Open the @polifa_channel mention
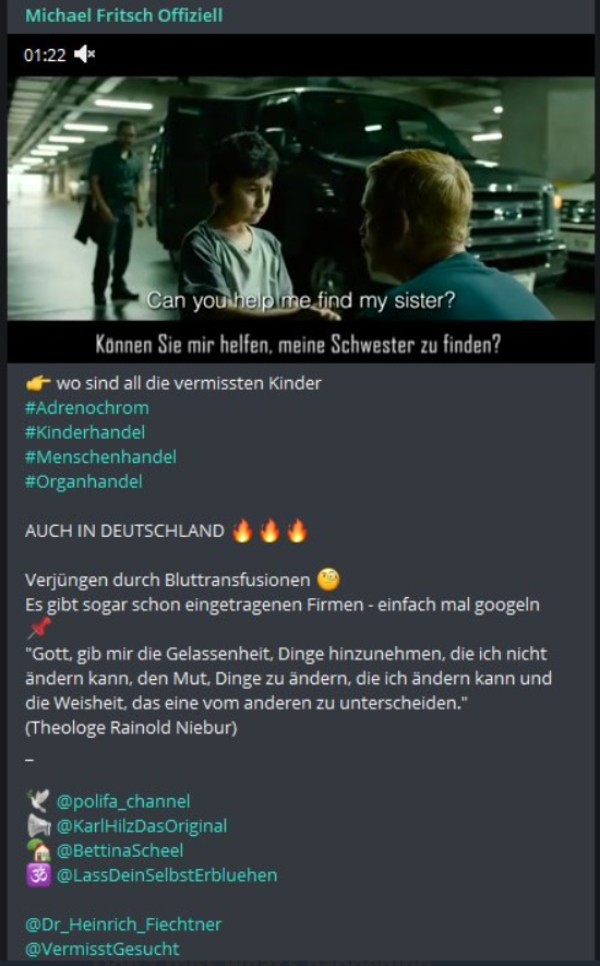 coord(123,801)
